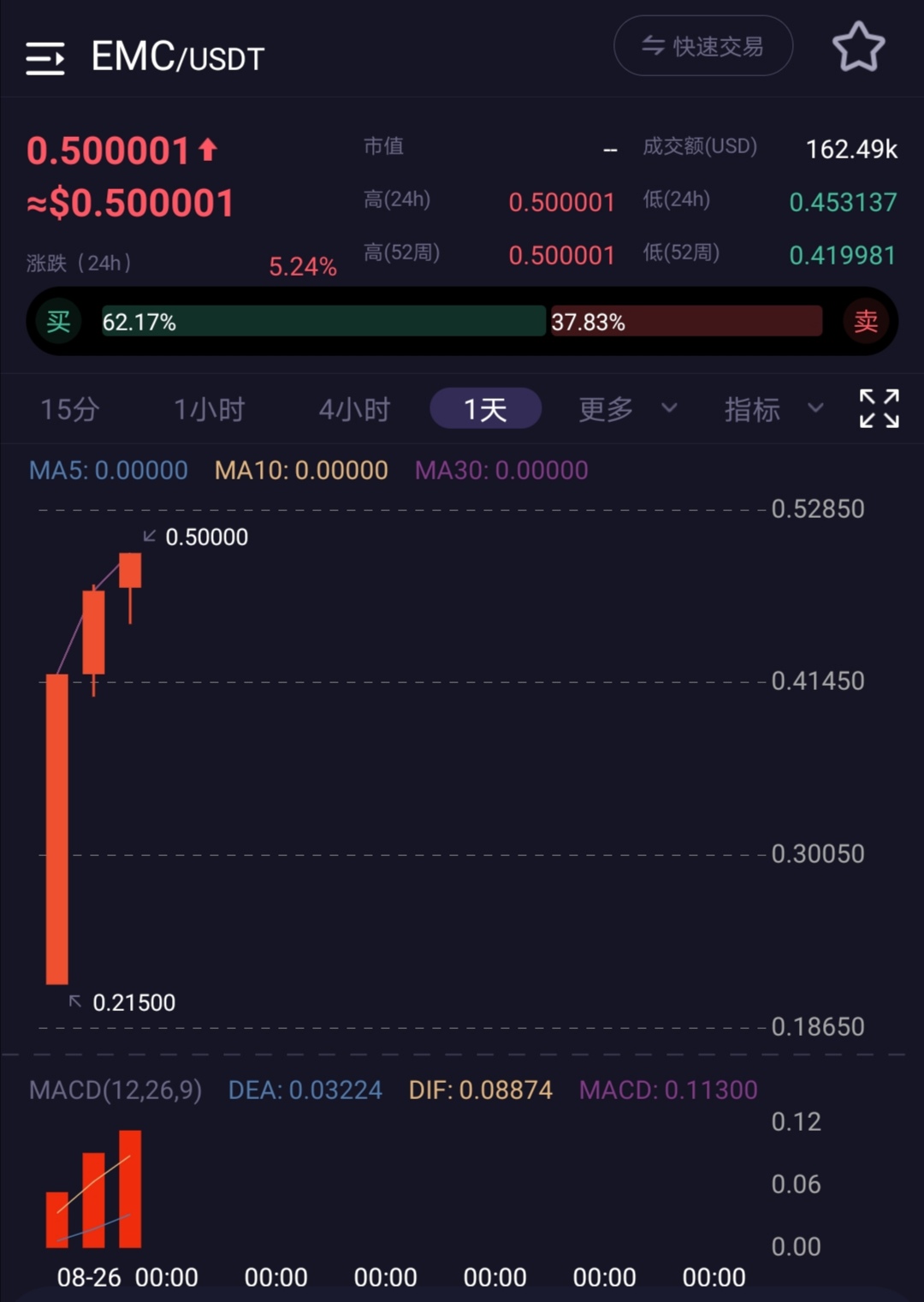Tap the 快速交易 quick trade button
This screenshot has height=1302, width=924.
click(703, 46)
